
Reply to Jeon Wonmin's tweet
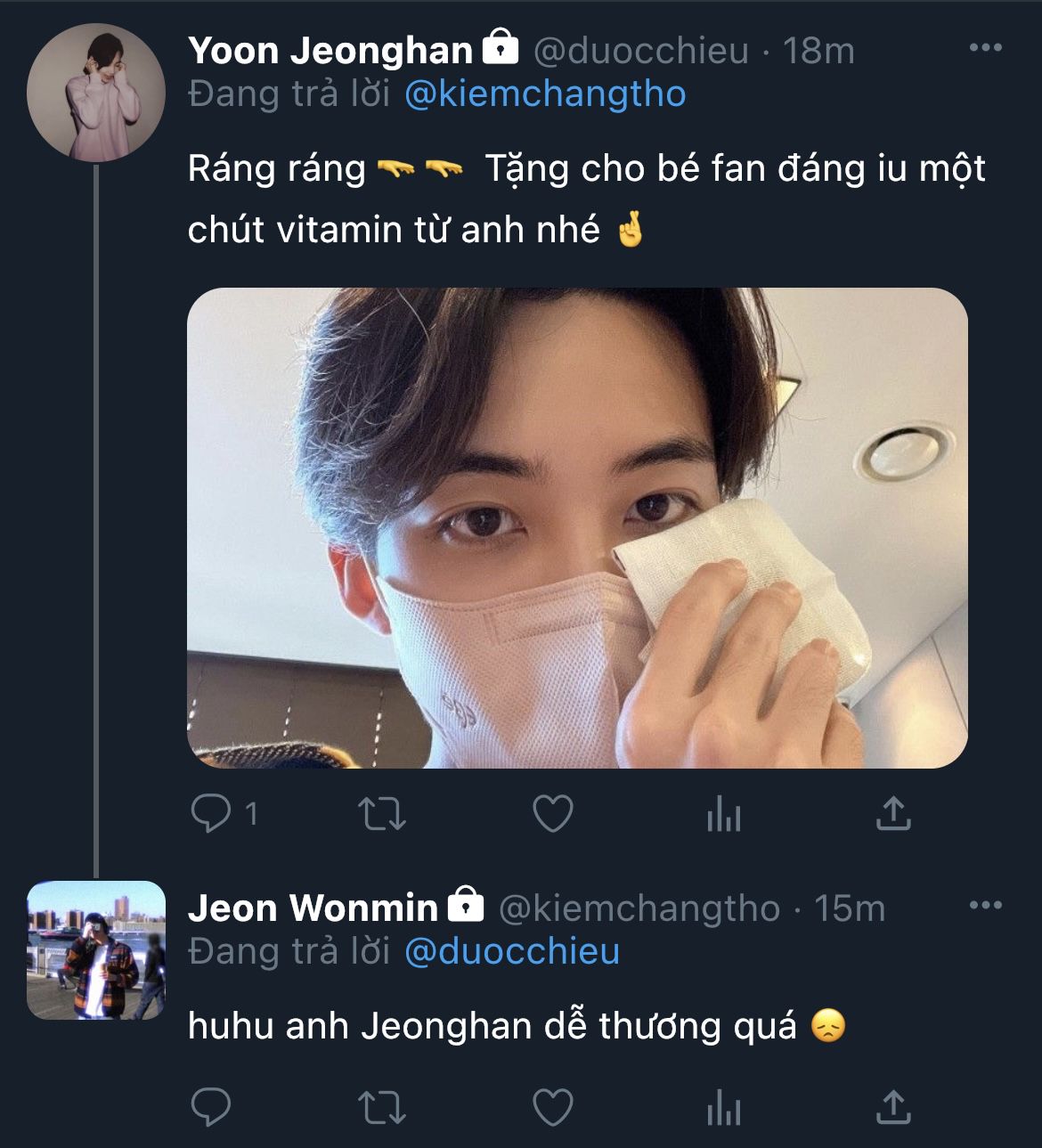[212, 1108]
